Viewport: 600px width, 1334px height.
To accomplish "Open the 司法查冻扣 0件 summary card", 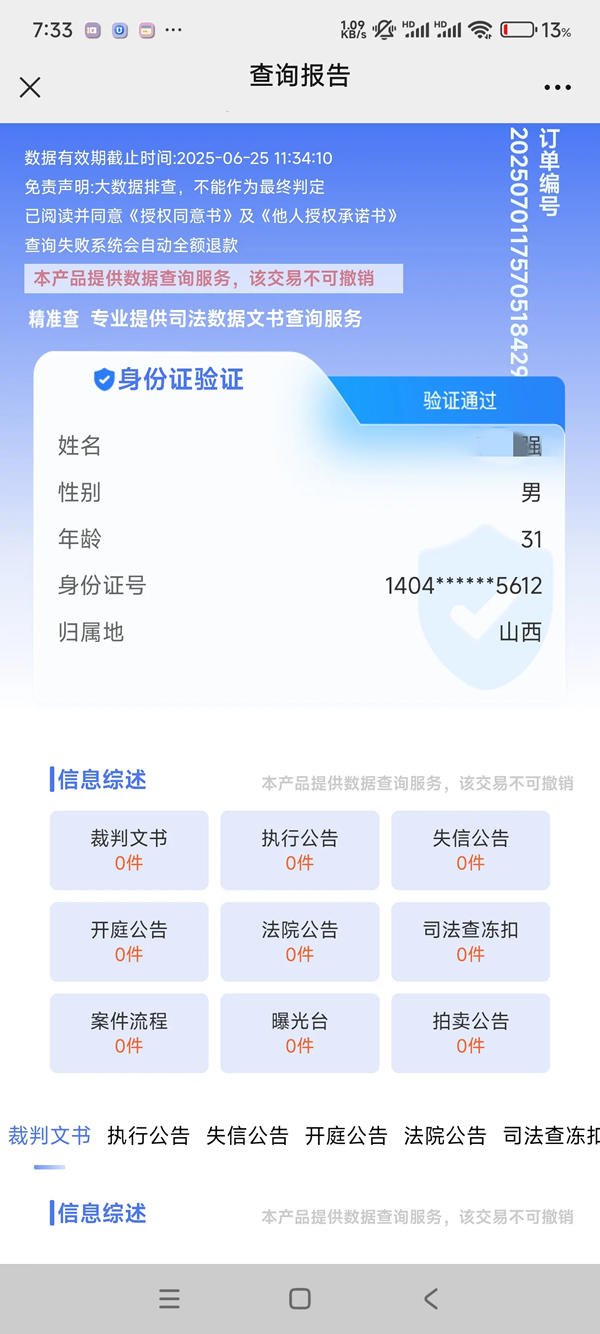I will (470, 941).
